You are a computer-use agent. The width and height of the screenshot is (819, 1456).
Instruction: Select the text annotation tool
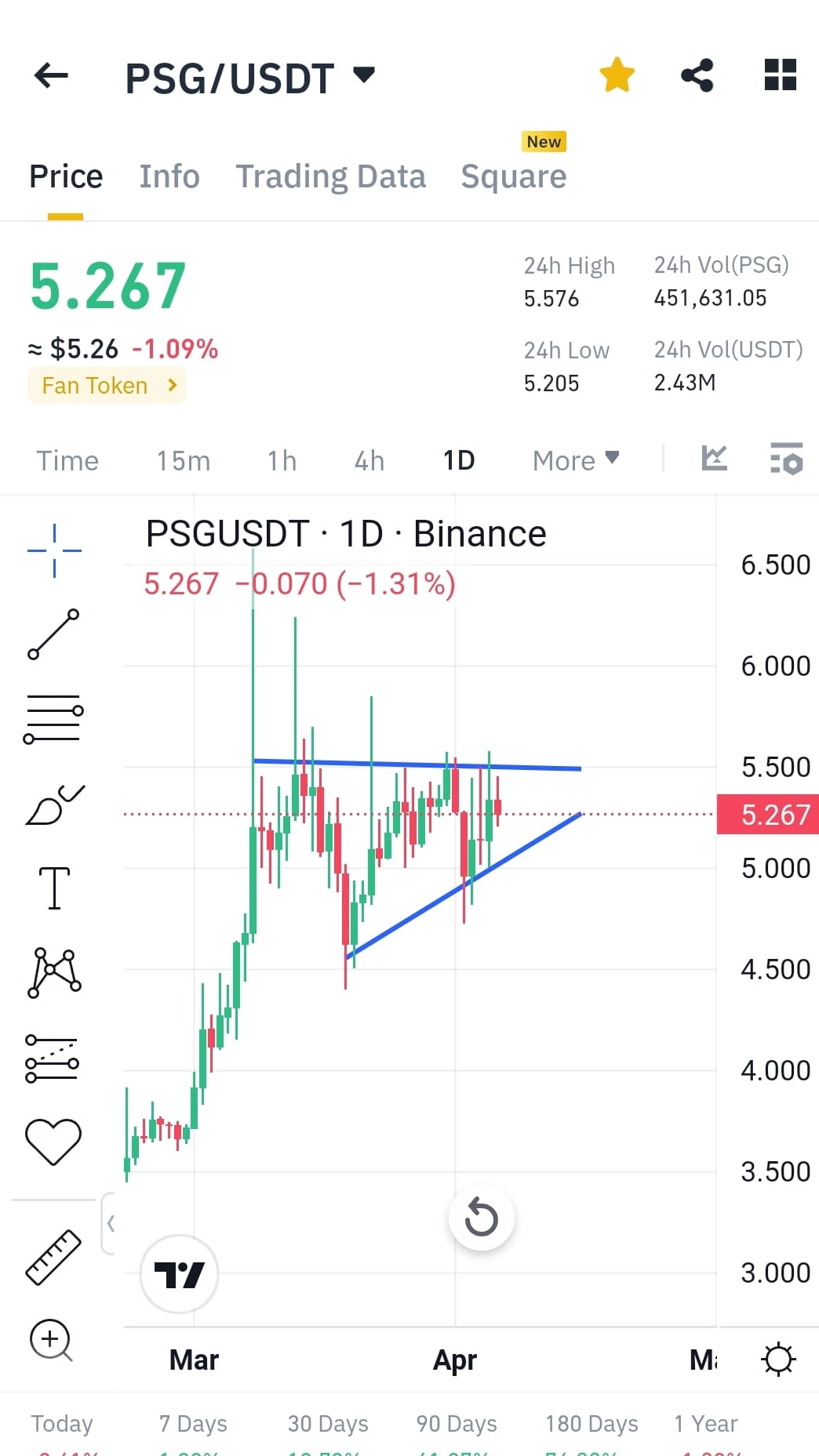pyautogui.click(x=53, y=888)
